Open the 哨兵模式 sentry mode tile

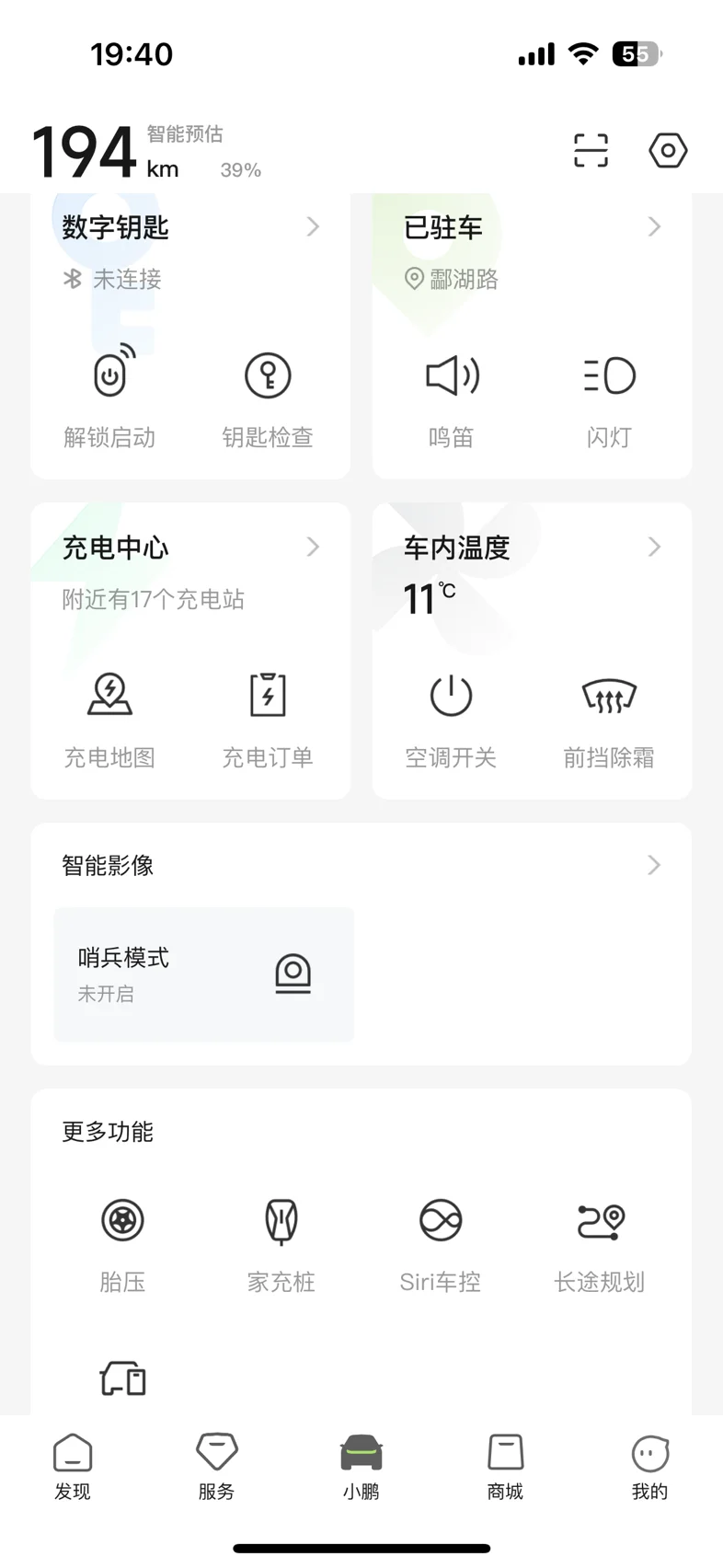tap(204, 974)
